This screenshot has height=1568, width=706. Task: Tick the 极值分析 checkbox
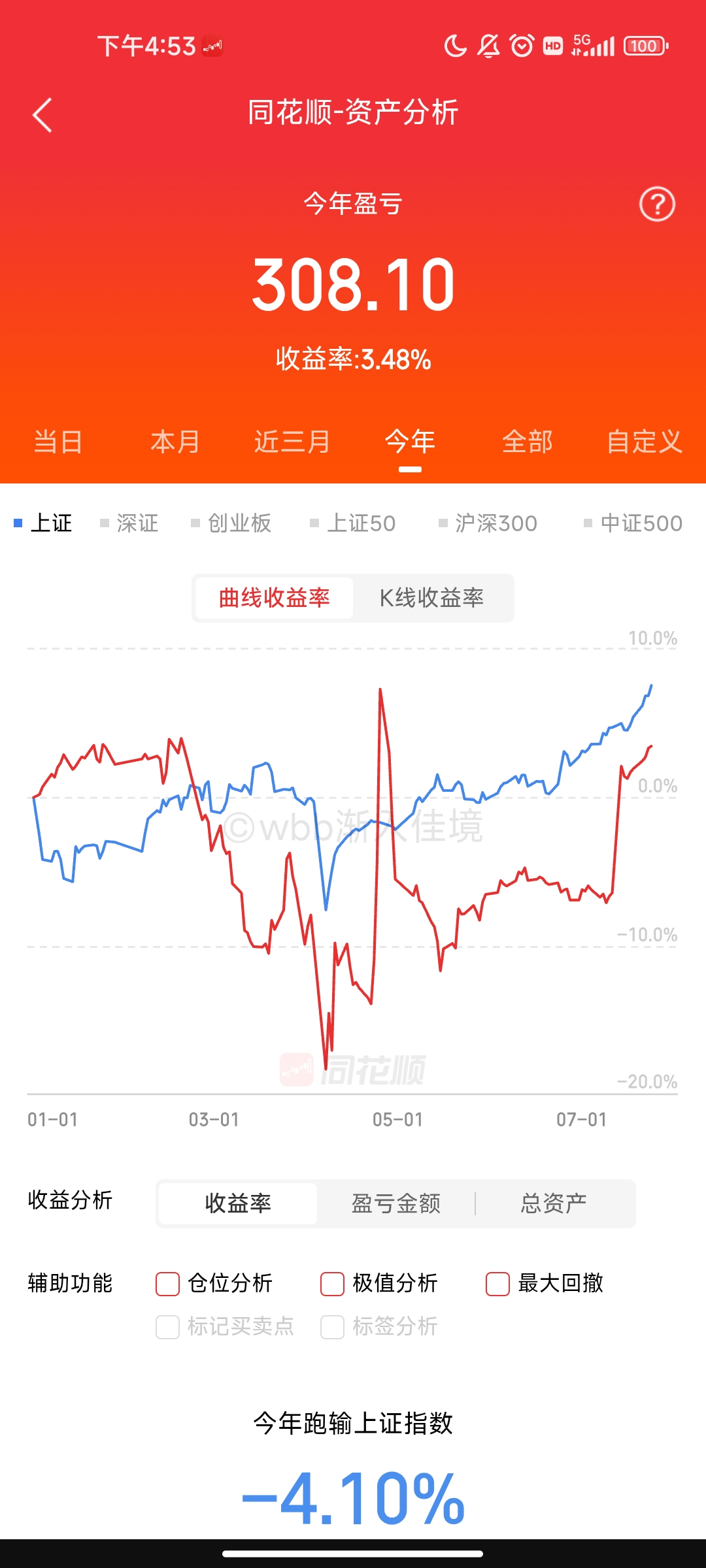(x=332, y=1284)
